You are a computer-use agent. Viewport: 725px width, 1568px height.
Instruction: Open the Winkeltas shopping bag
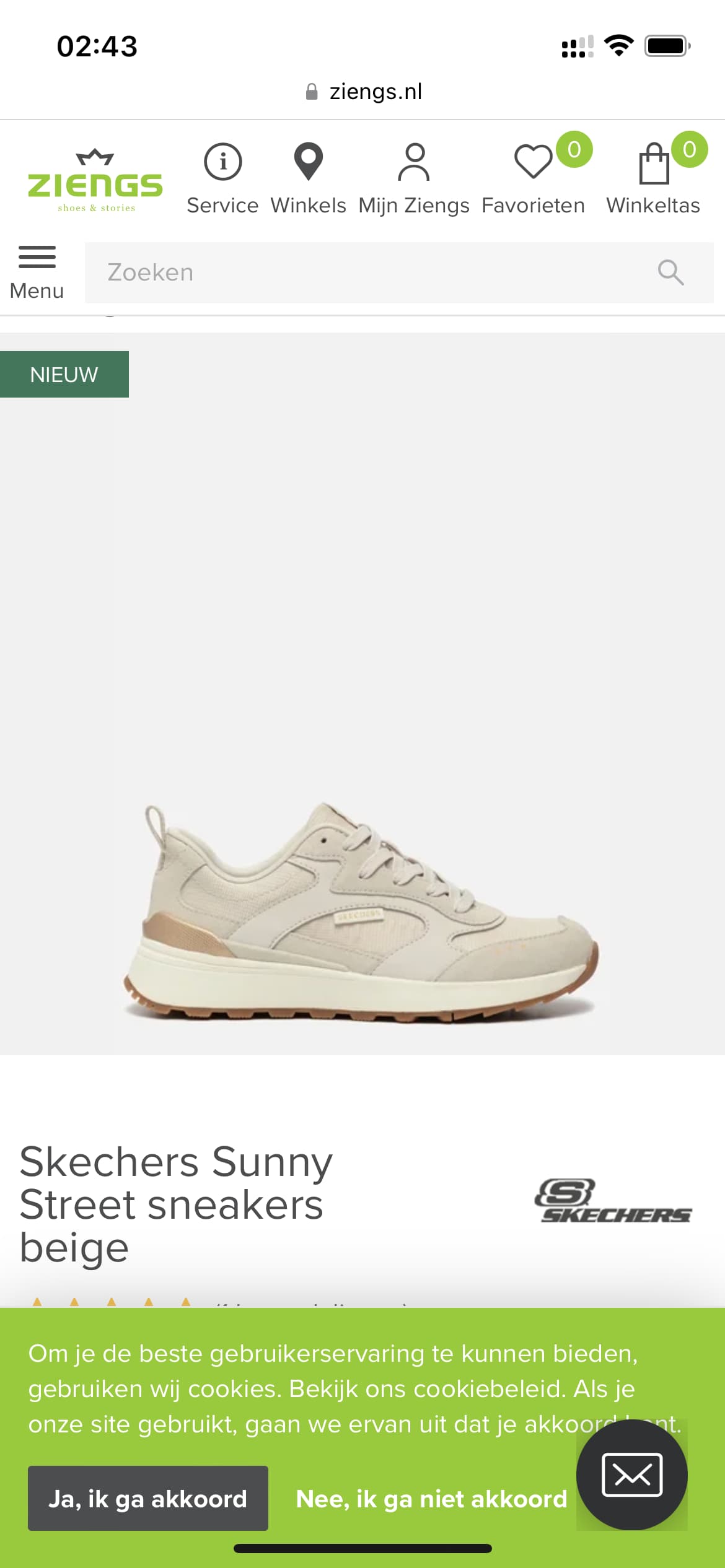[x=654, y=178]
